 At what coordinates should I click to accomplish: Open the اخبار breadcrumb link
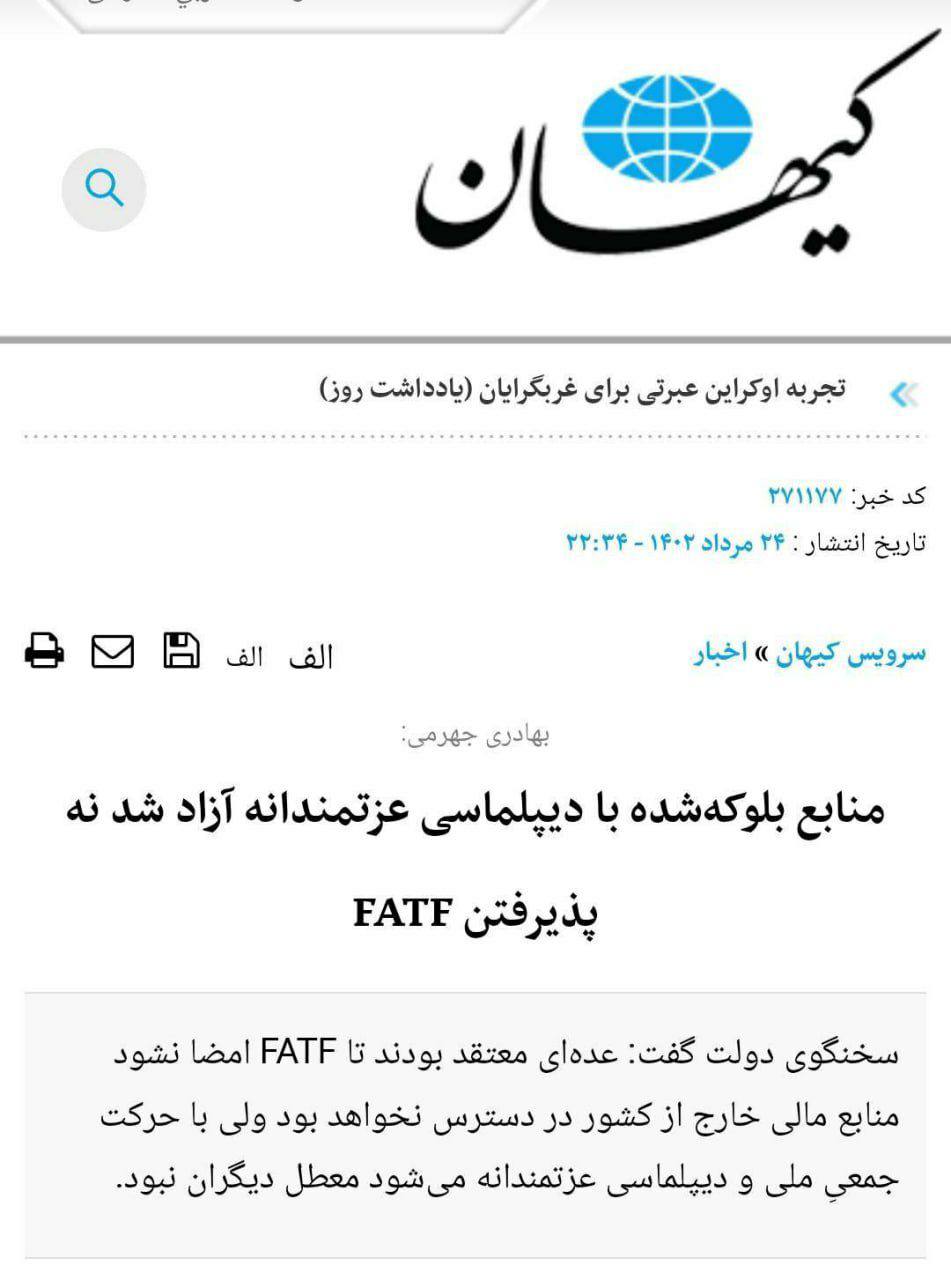click(x=720, y=653)
